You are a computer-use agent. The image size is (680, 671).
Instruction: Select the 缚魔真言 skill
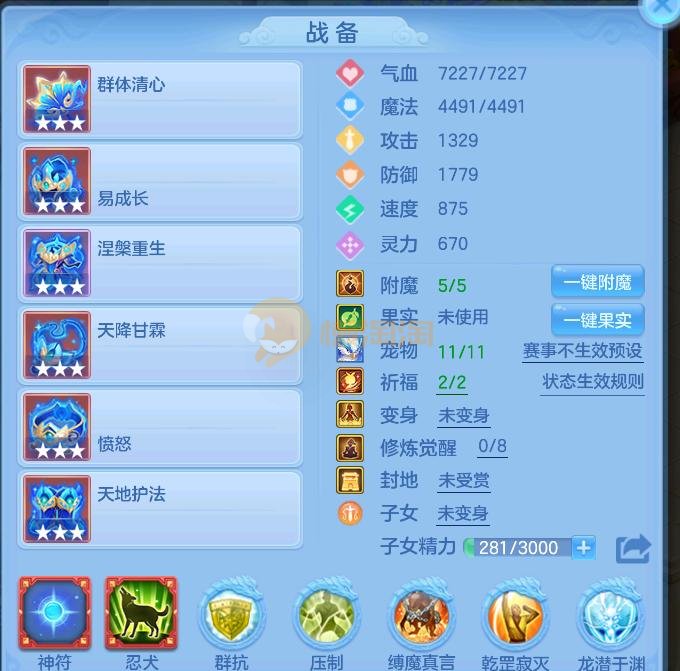421,612
